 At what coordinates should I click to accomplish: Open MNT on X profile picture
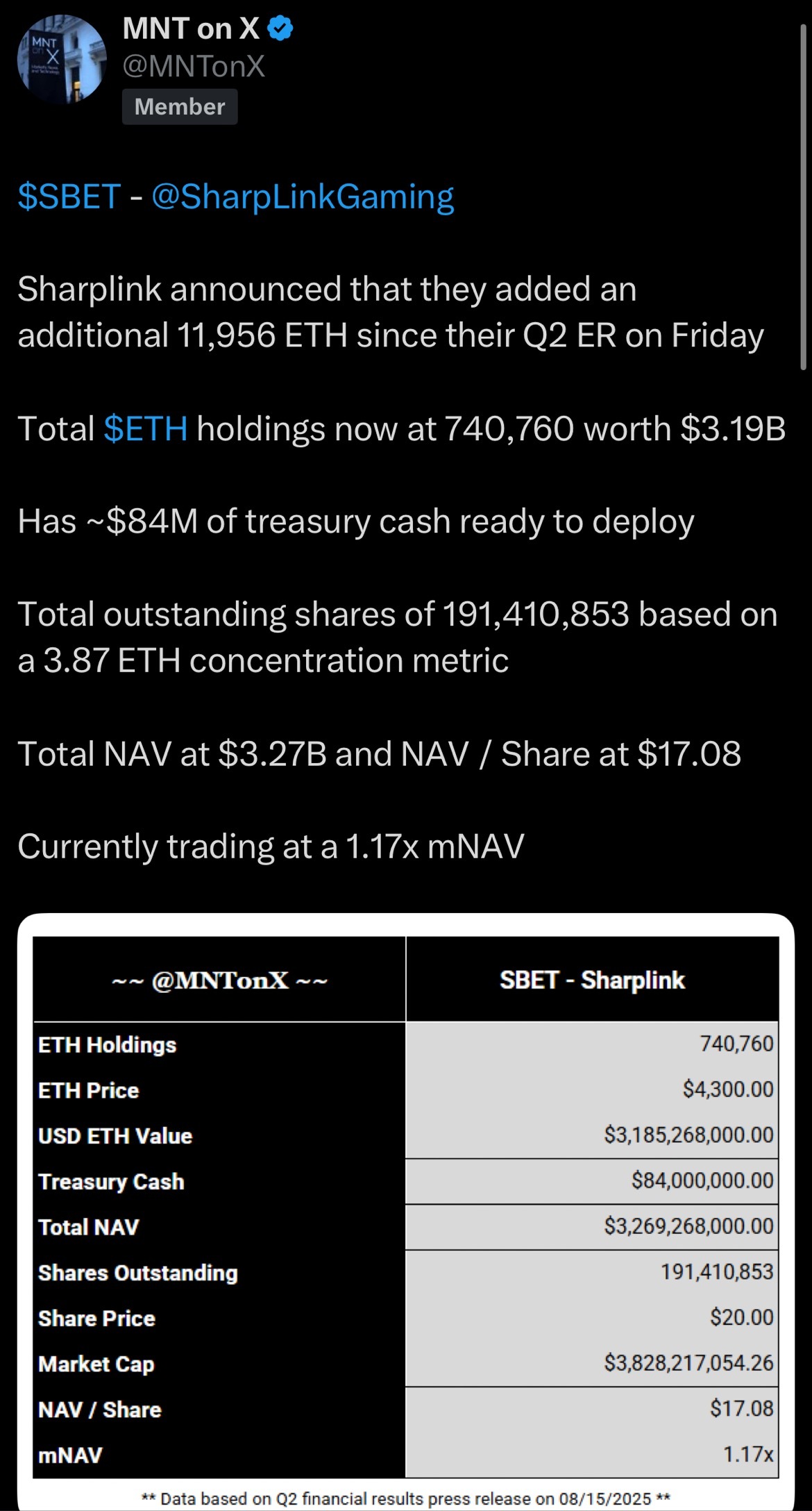tap(62, 60)
